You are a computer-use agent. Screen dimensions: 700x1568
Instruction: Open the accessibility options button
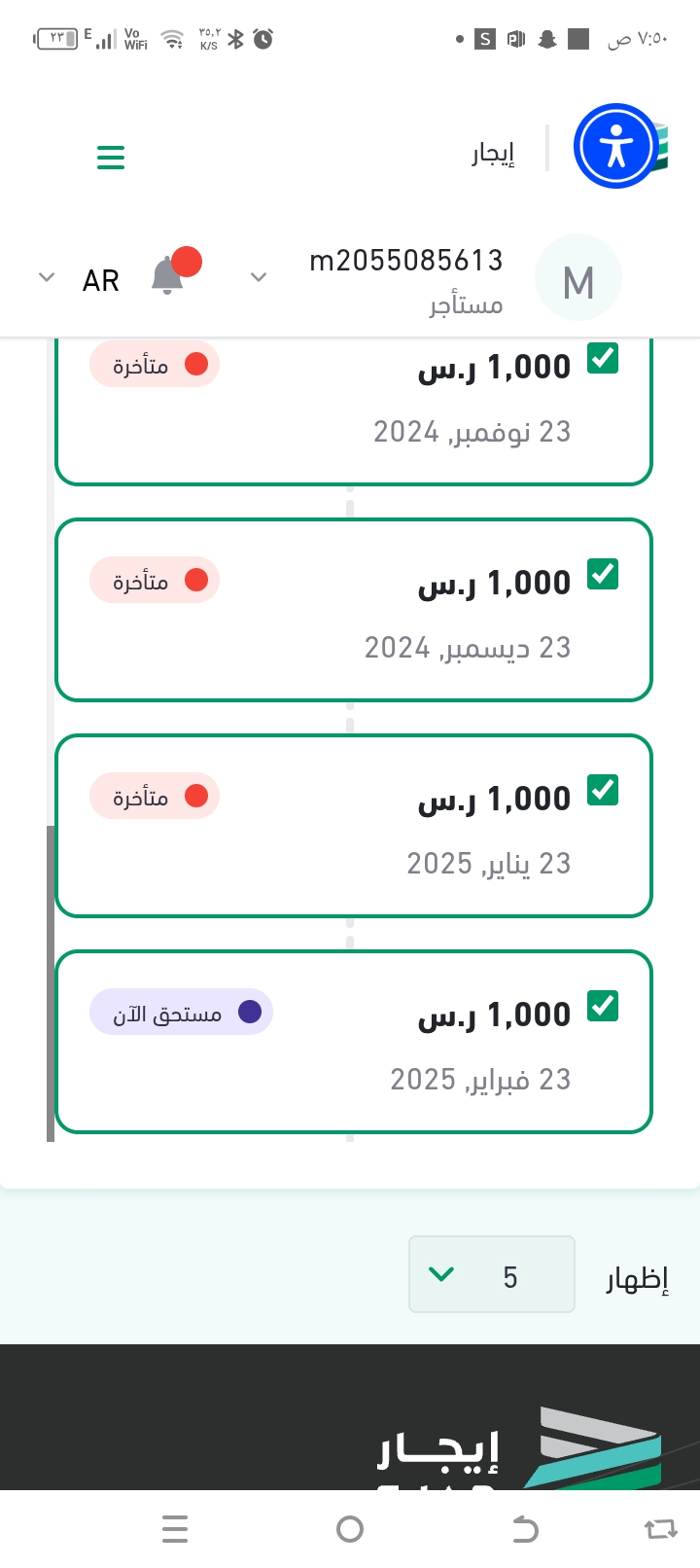tap(616, 146)
